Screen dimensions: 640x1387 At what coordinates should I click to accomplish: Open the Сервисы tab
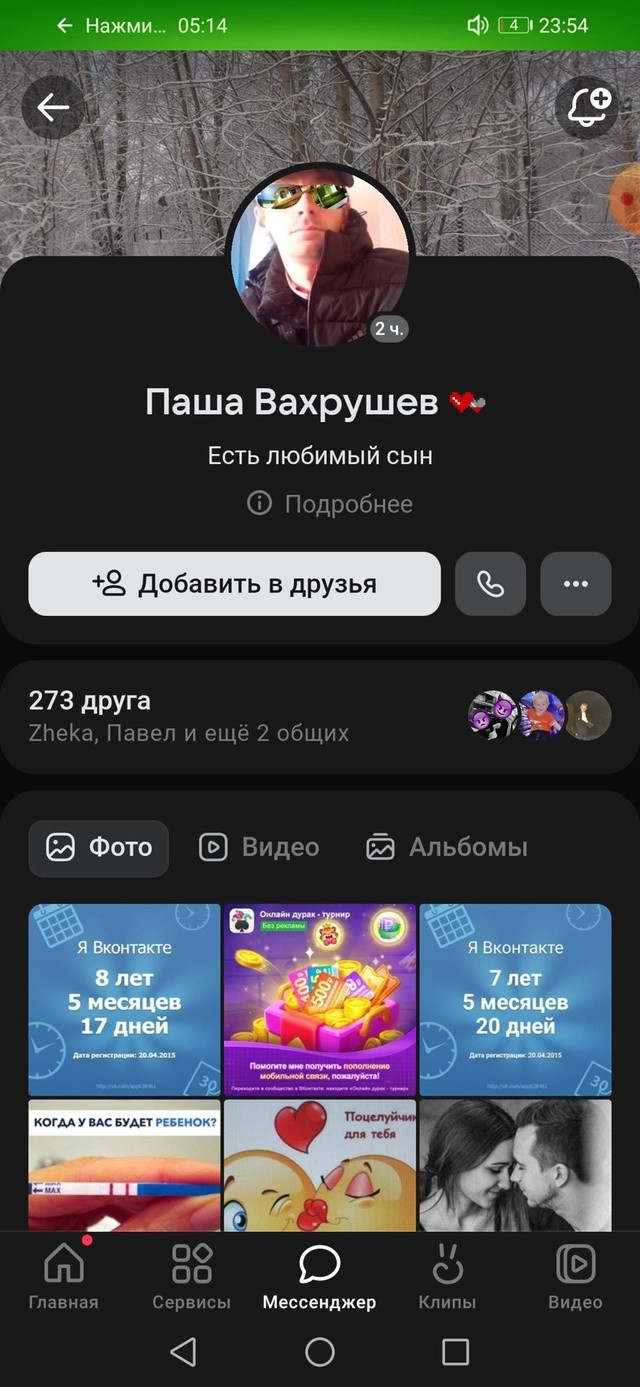pos(191,1276)
